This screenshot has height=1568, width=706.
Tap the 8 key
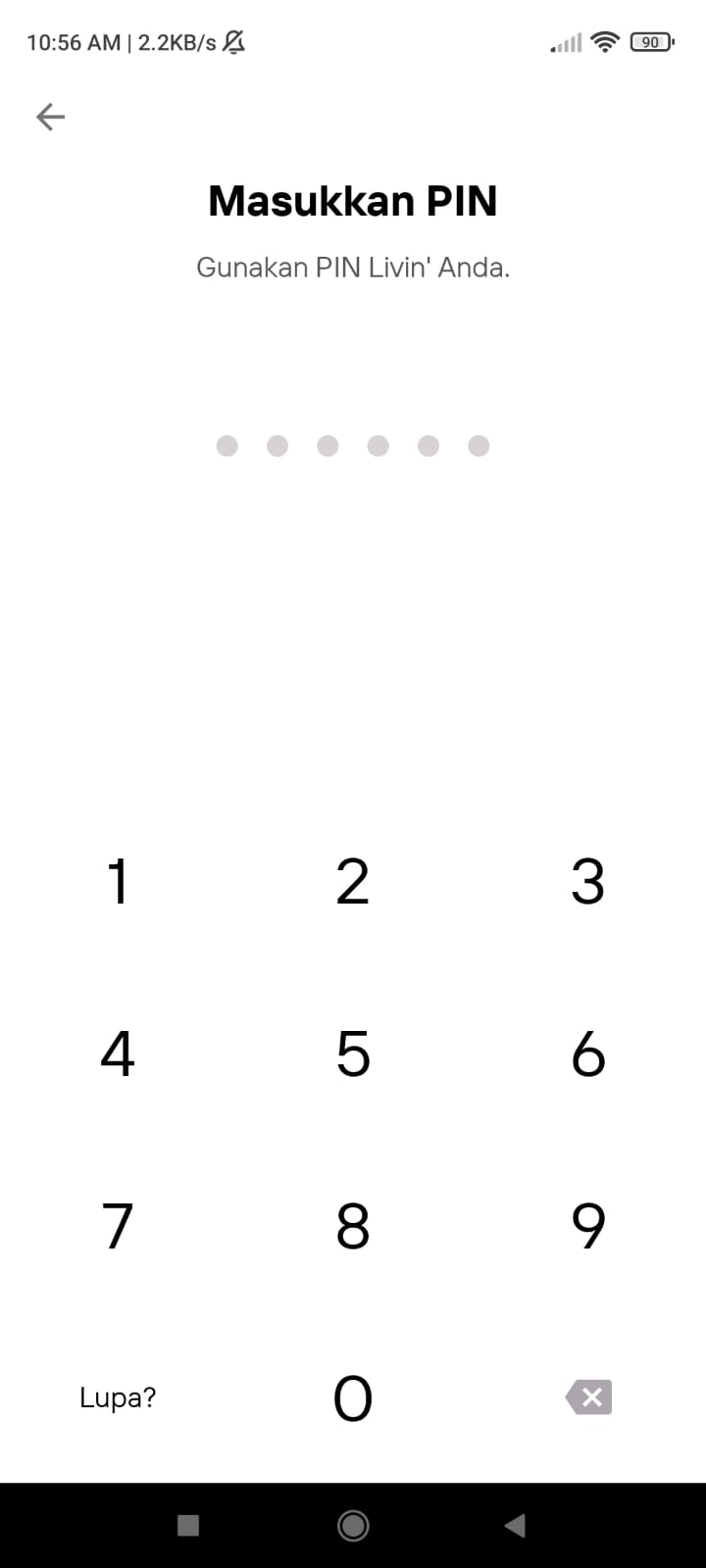point(353,1225)
